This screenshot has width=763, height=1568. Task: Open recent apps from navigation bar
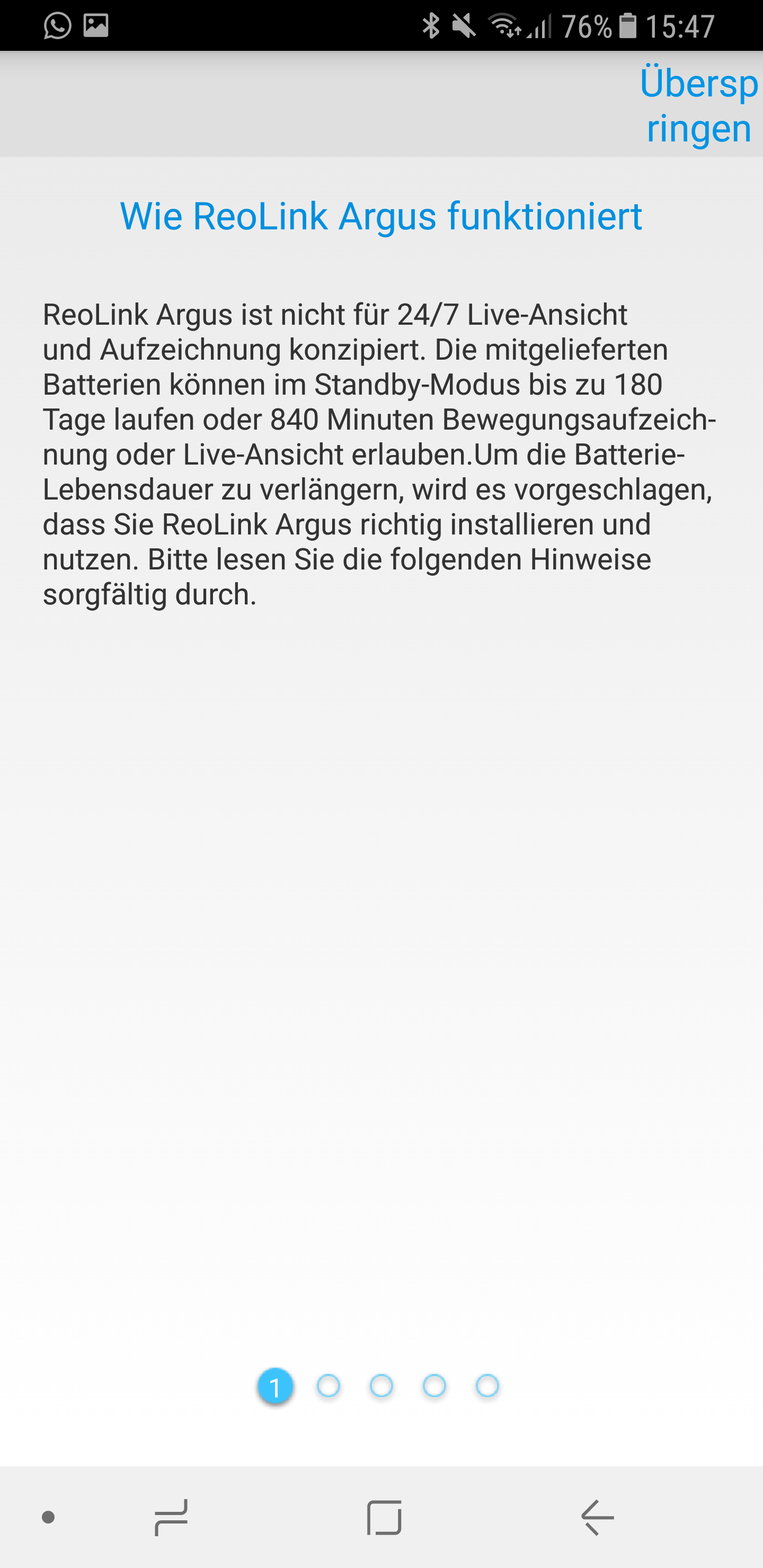tap(171, 1518)
